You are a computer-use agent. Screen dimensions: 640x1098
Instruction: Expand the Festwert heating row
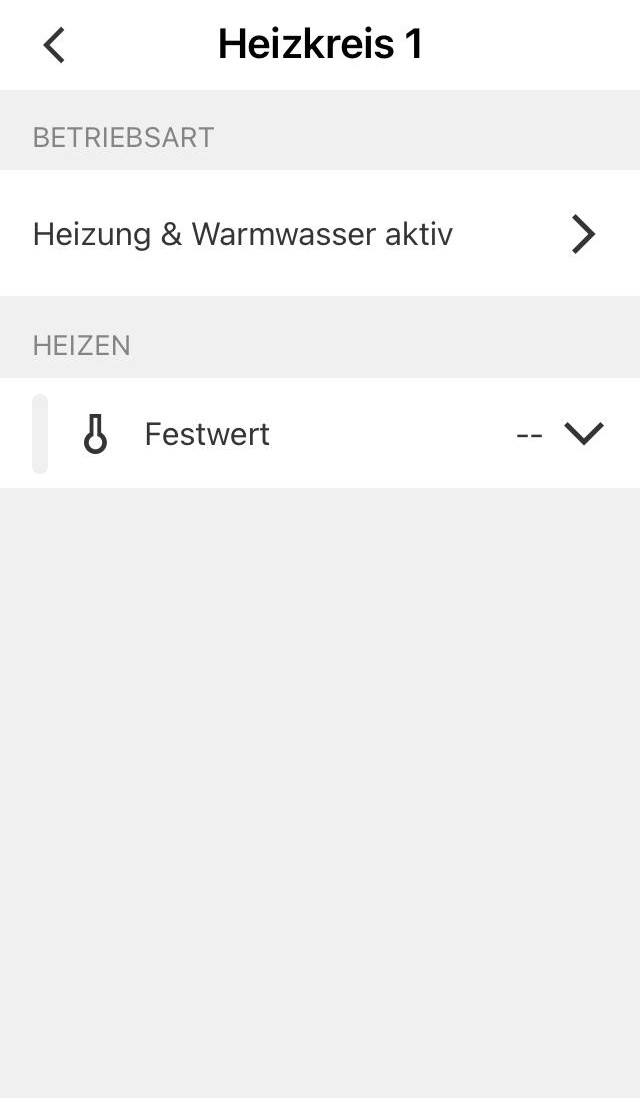583,433
